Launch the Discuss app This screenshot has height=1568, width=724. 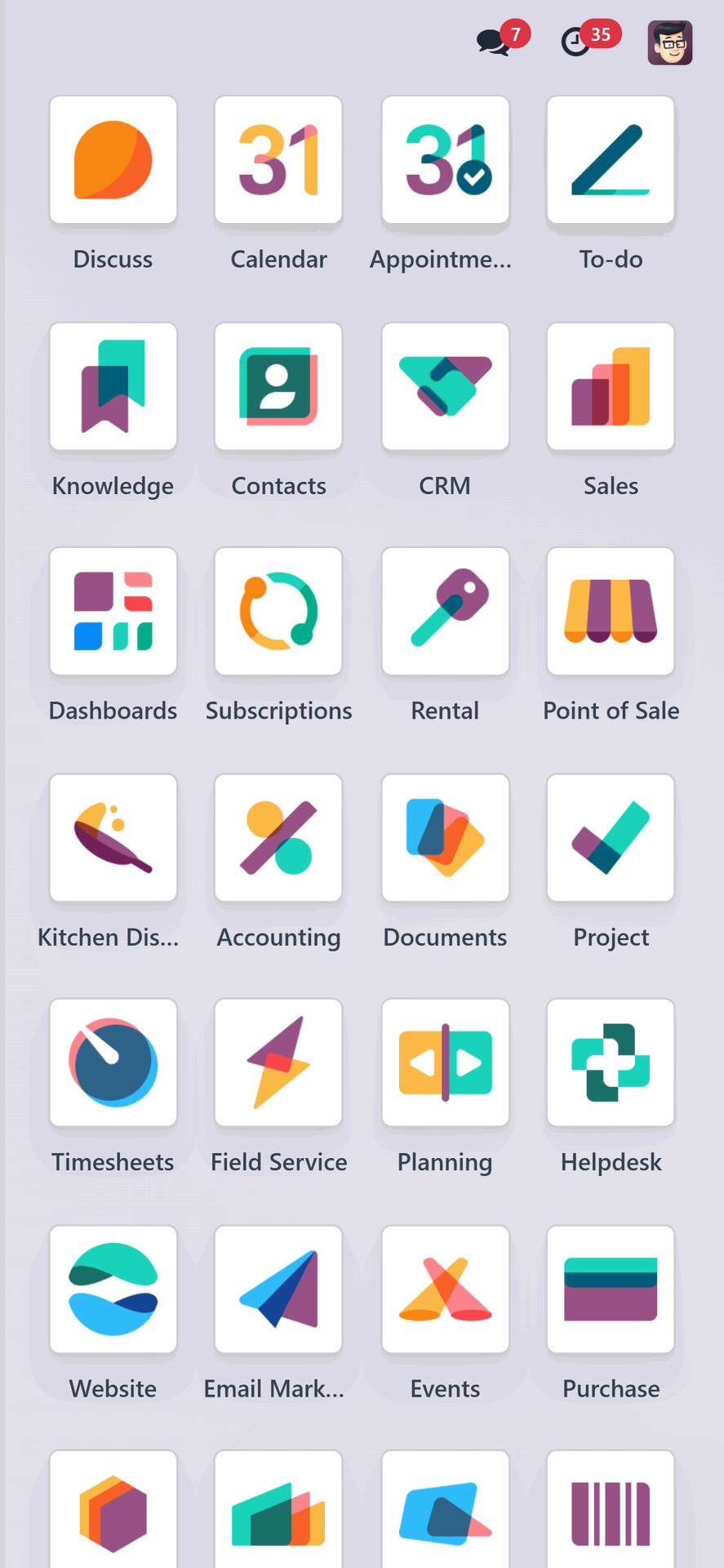click(113, 161)
